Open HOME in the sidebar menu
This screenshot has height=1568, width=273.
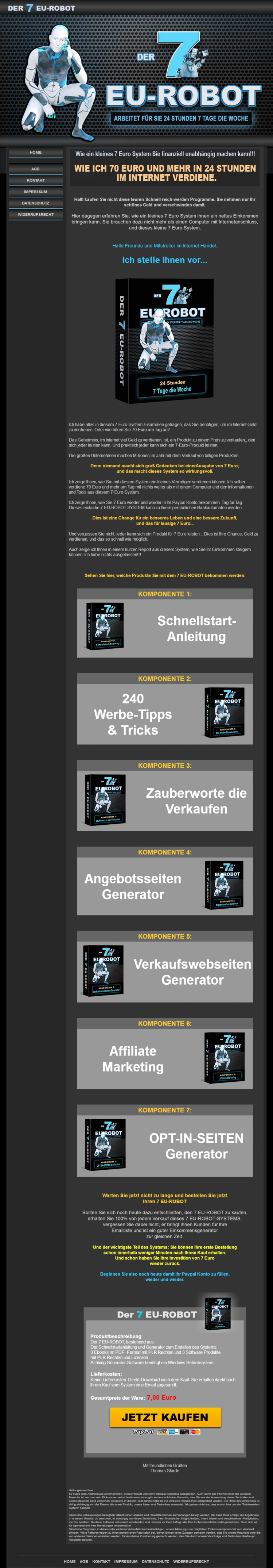click(35, 152)
